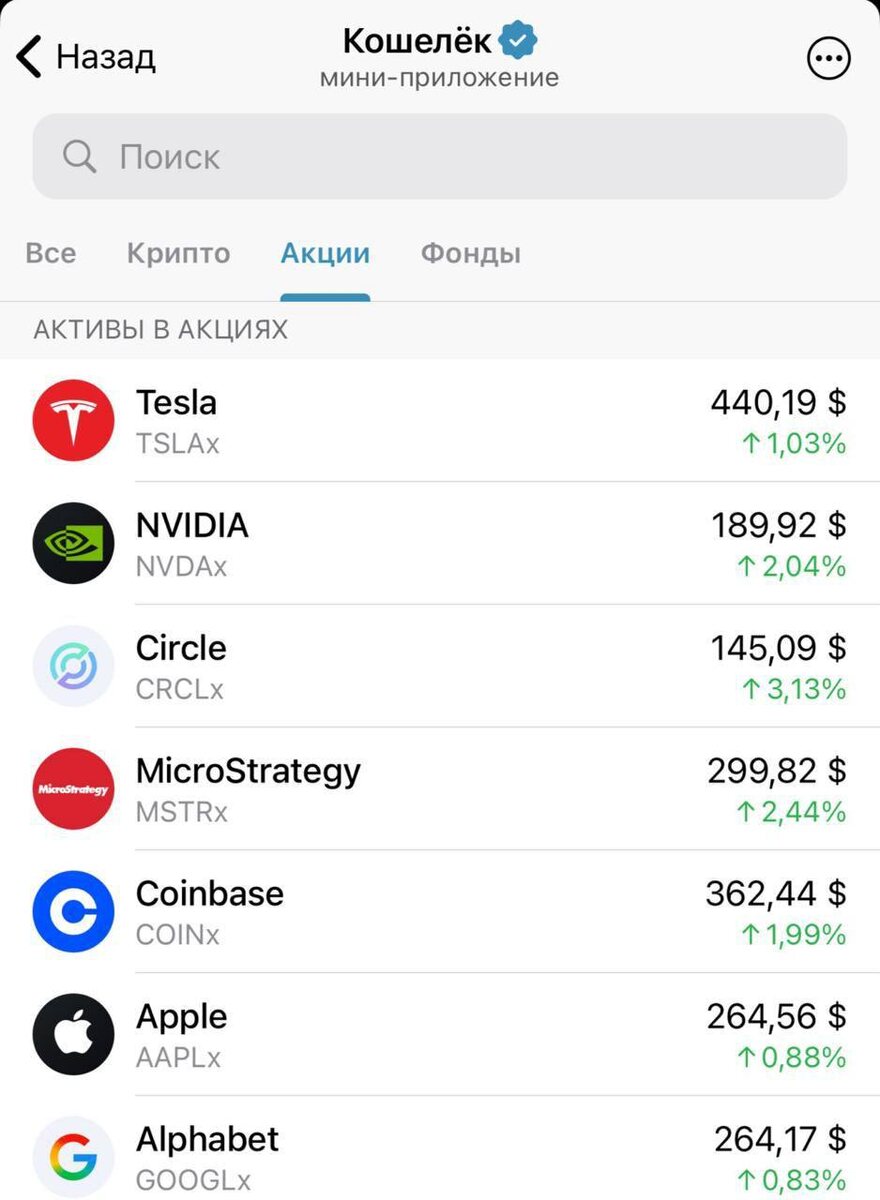880x1200 pixels.
Task: Go back with the Назад button
Action: pyautogui.click(x=87, y=57)
